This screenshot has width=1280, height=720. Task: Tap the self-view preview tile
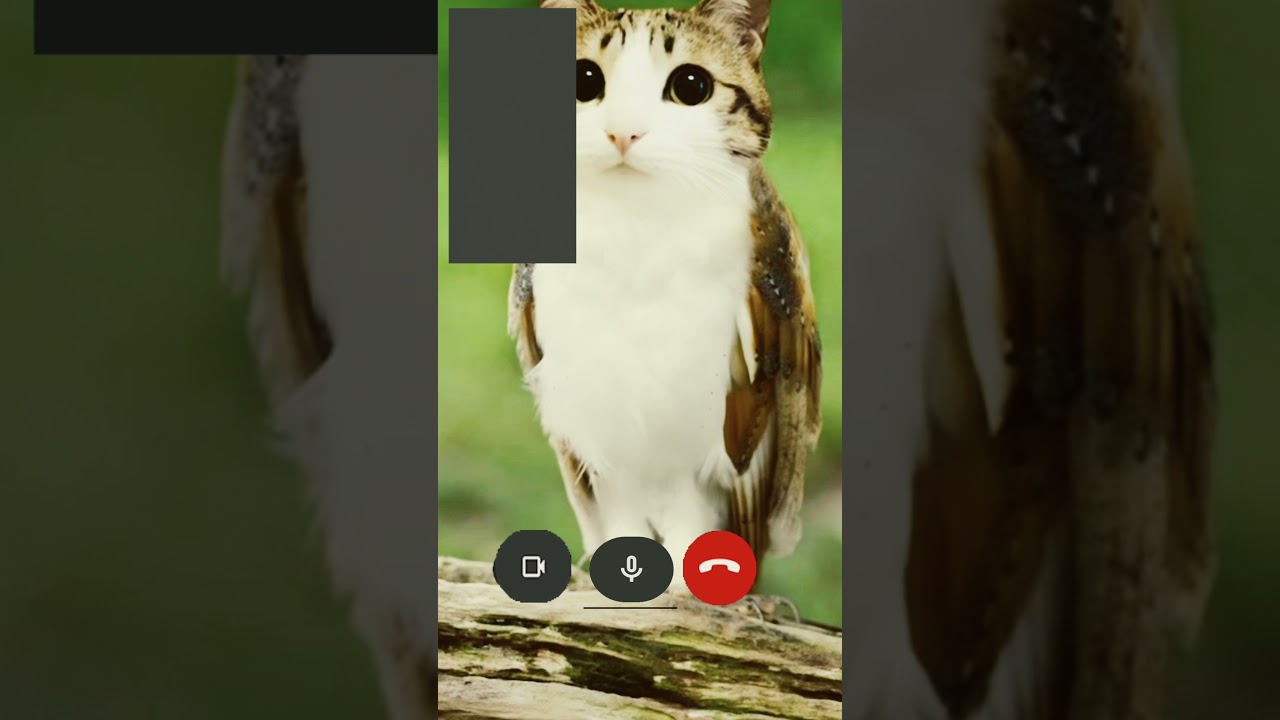pyautogui.click(x=512, y=136)
